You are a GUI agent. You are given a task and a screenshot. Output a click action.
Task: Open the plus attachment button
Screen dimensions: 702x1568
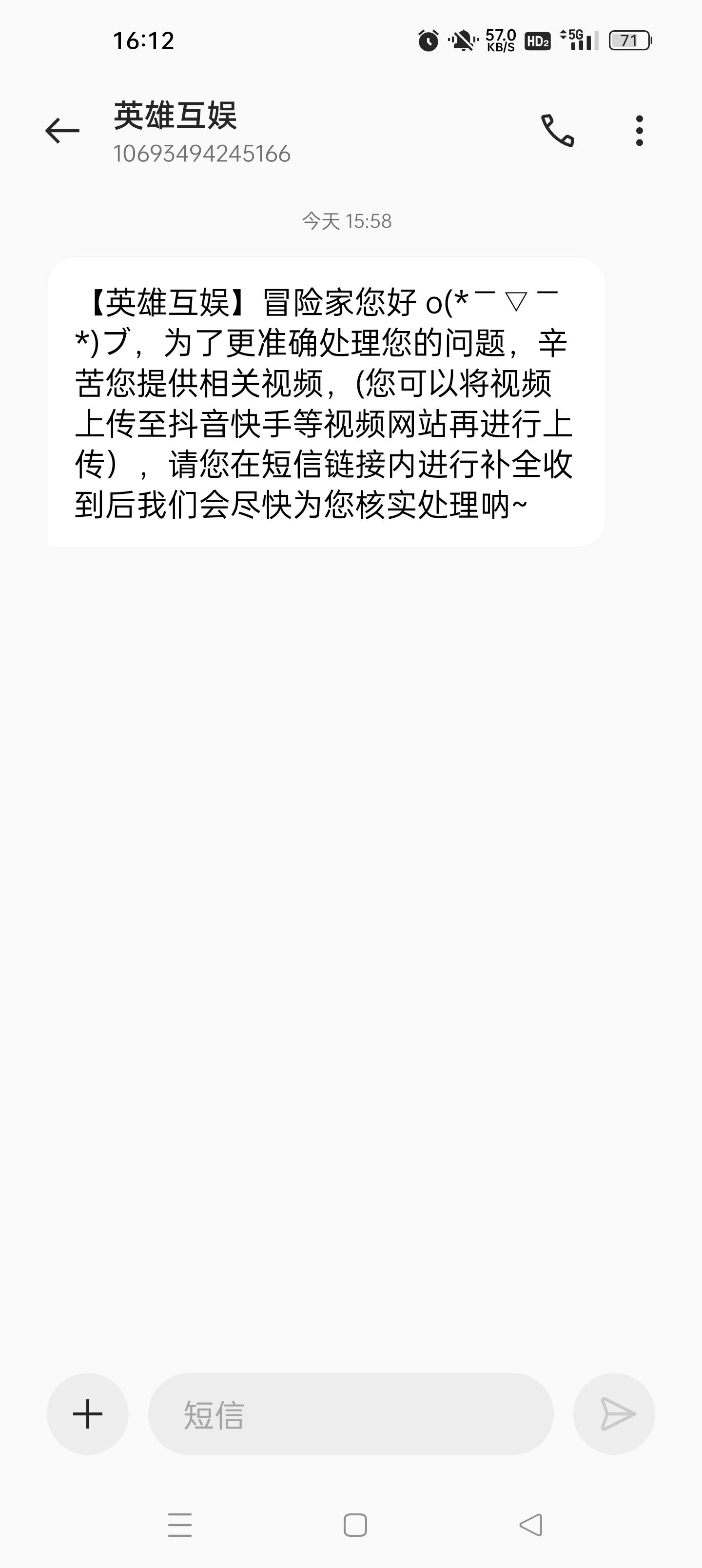click(x=88, y=1413)
